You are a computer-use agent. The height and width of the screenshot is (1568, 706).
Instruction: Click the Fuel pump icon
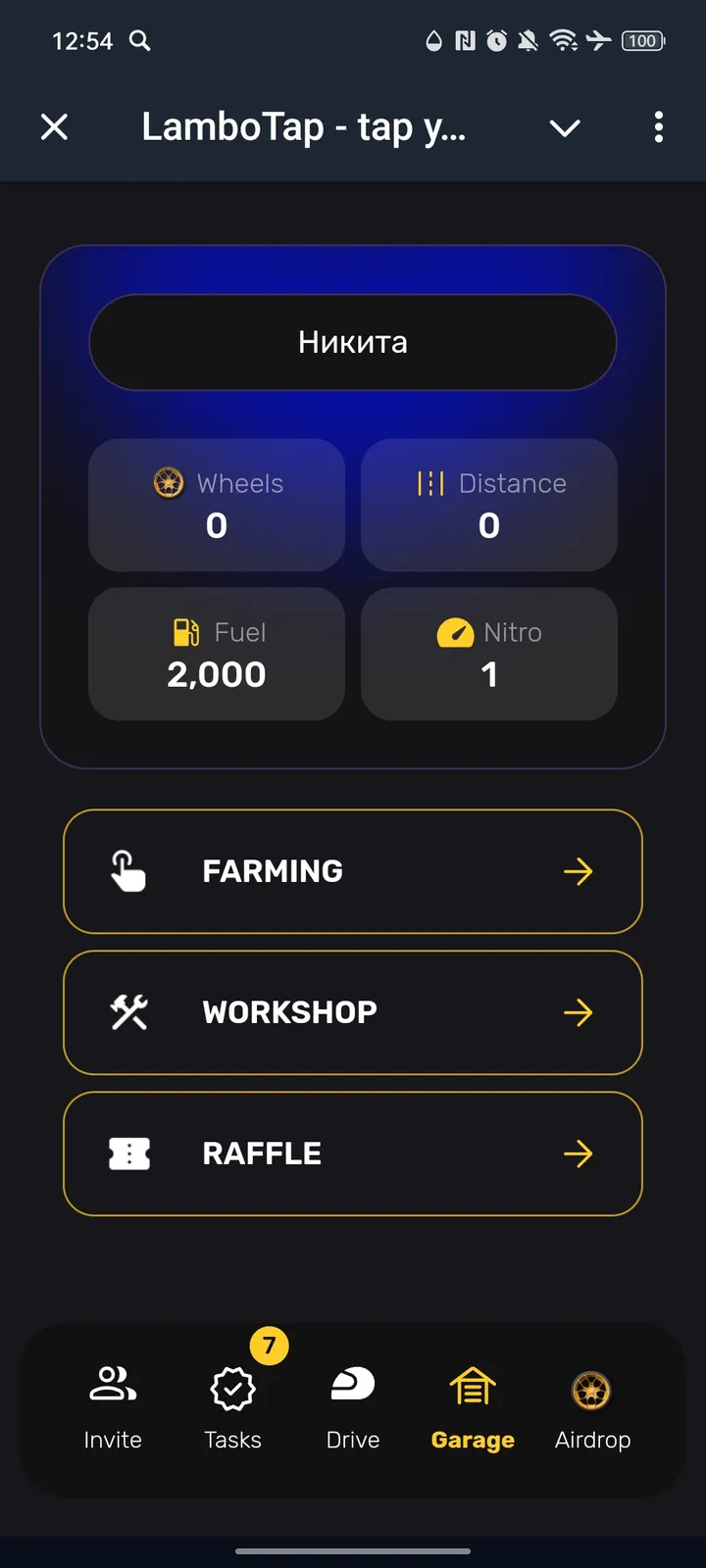[x=184, y=632]
